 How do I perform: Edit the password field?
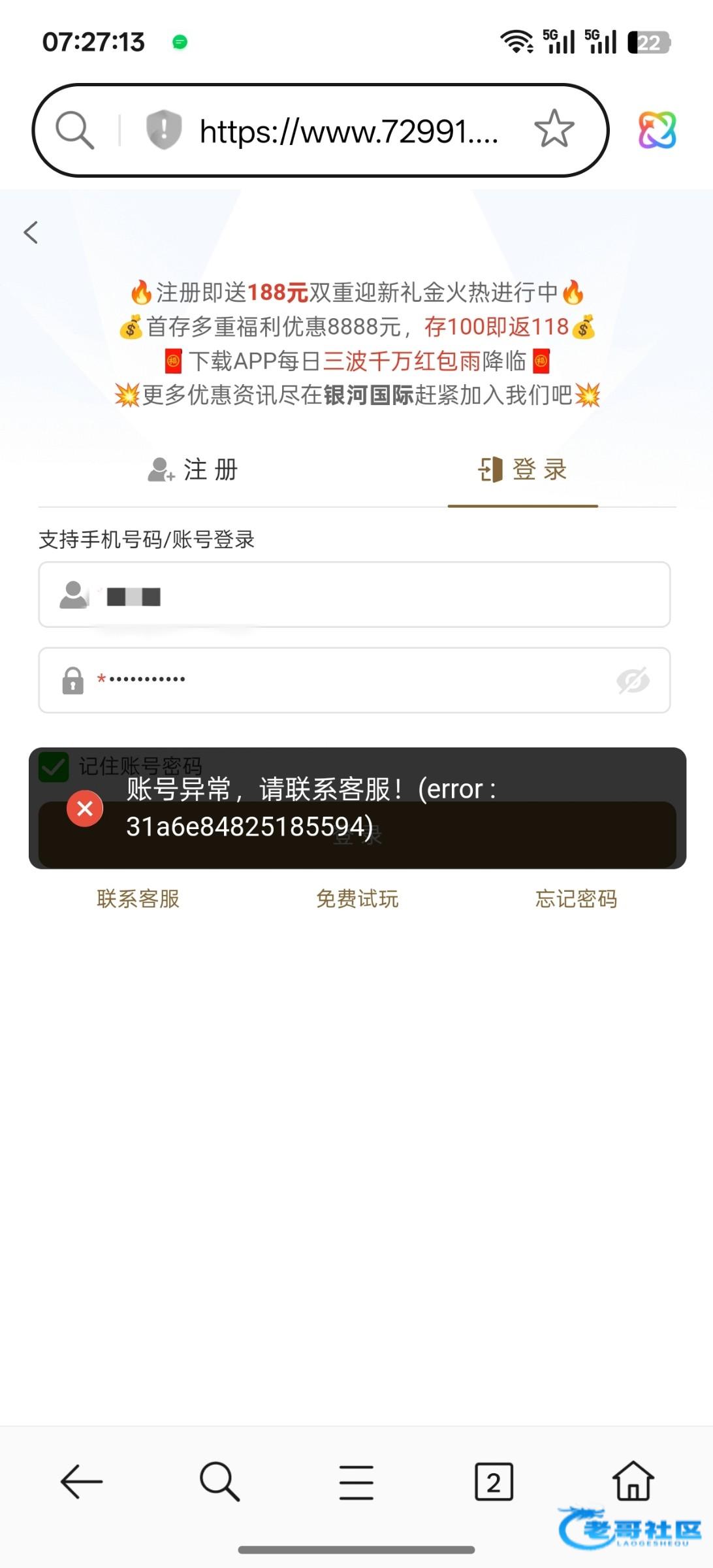[x=353, y=680]
